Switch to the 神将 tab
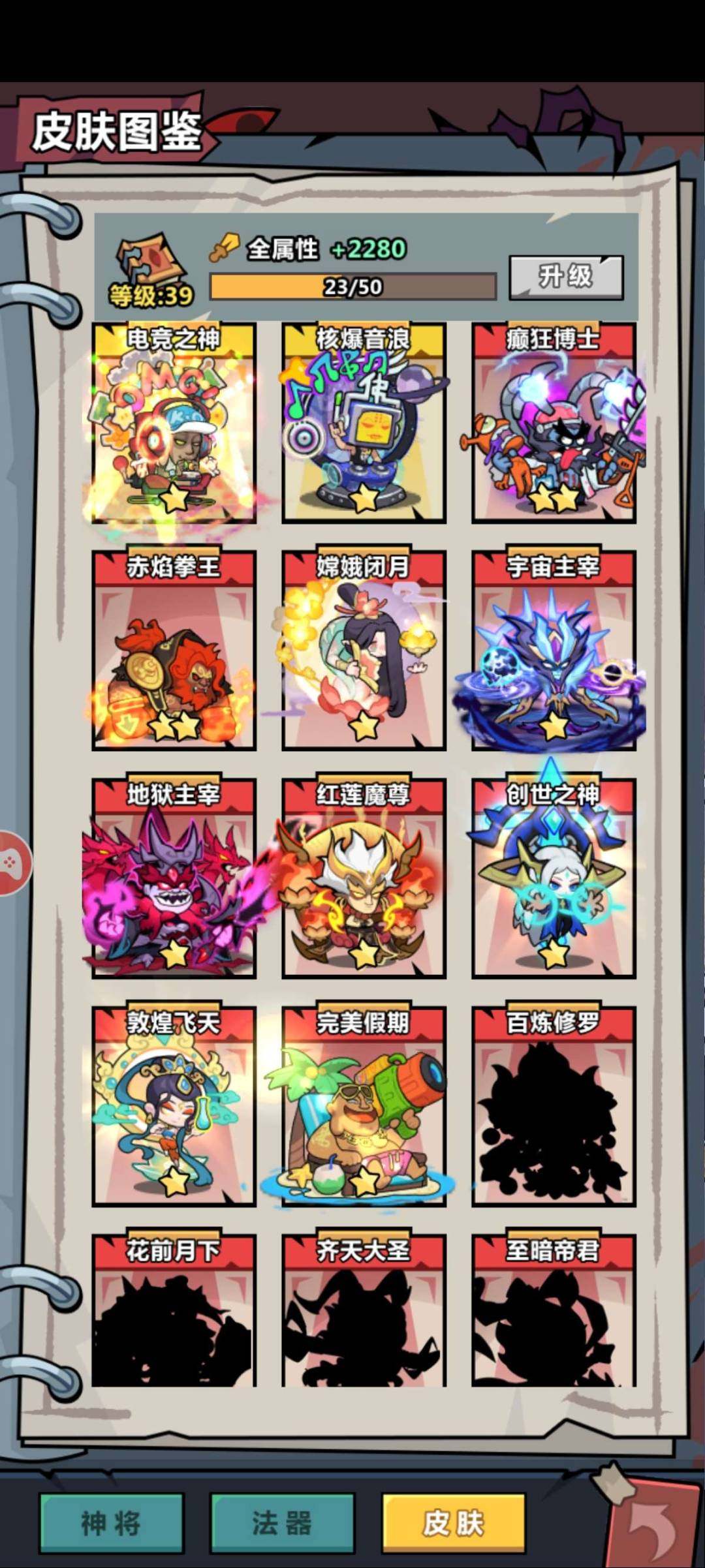This screenshot has height=1568, width=705. pyautogui.click(x=112, y=1523)
